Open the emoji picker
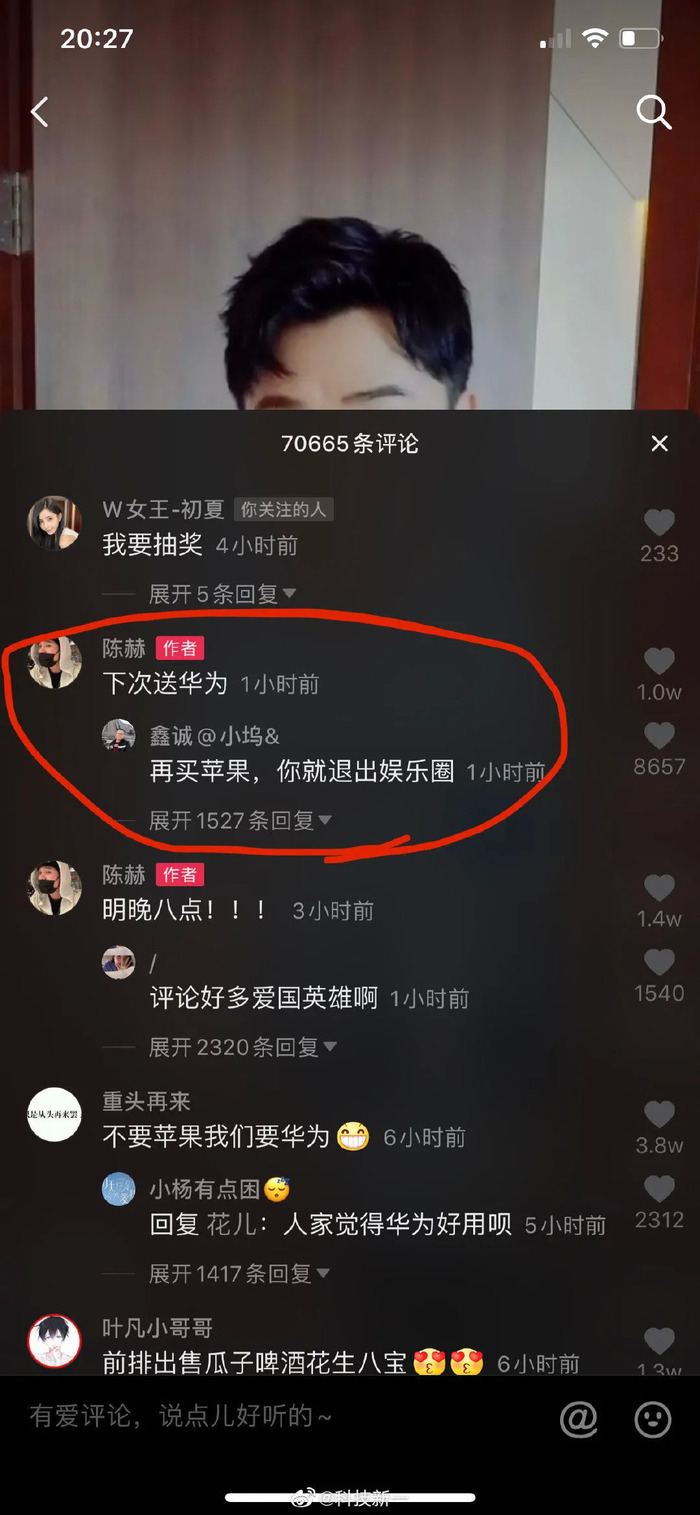This screenshot has width=700, height=1515. [x=653, y=1418]
